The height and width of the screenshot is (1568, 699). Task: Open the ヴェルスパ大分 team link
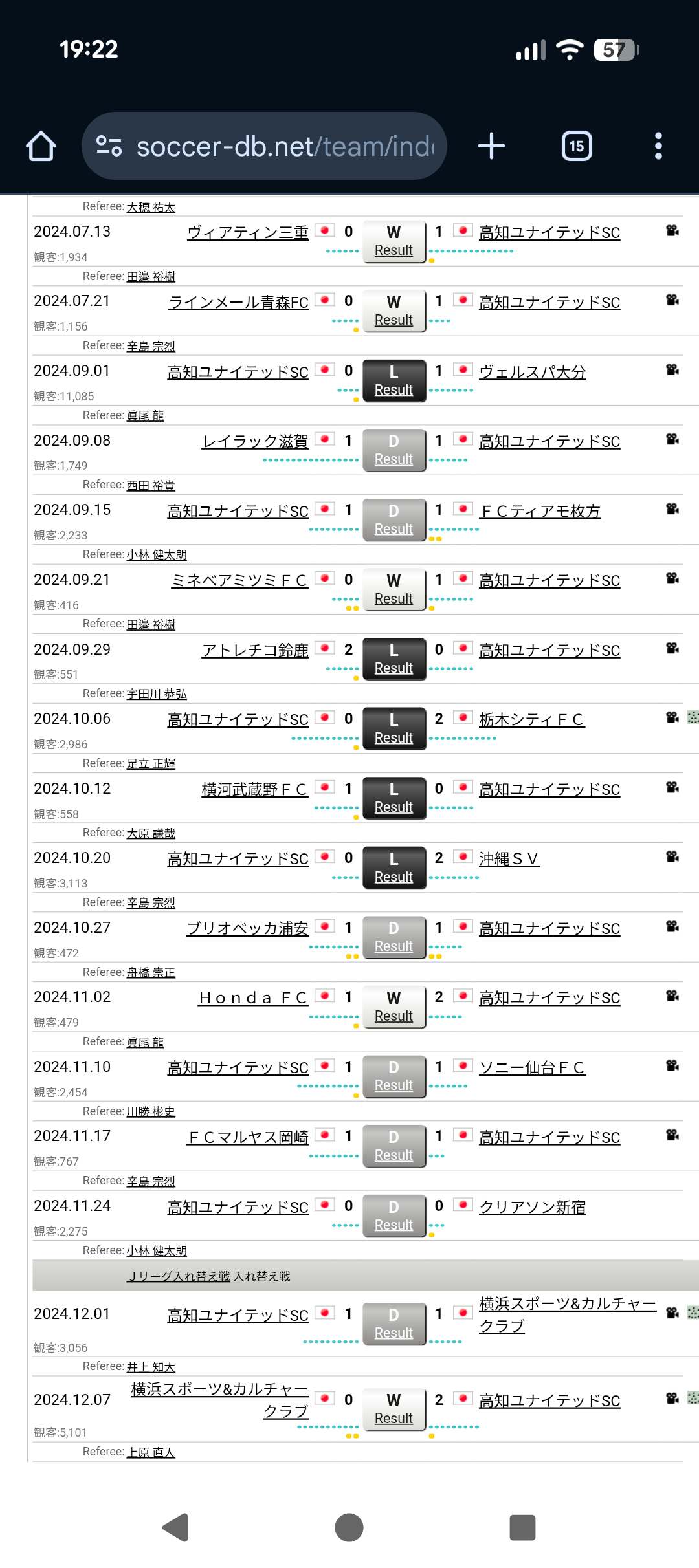coord(533,372)
